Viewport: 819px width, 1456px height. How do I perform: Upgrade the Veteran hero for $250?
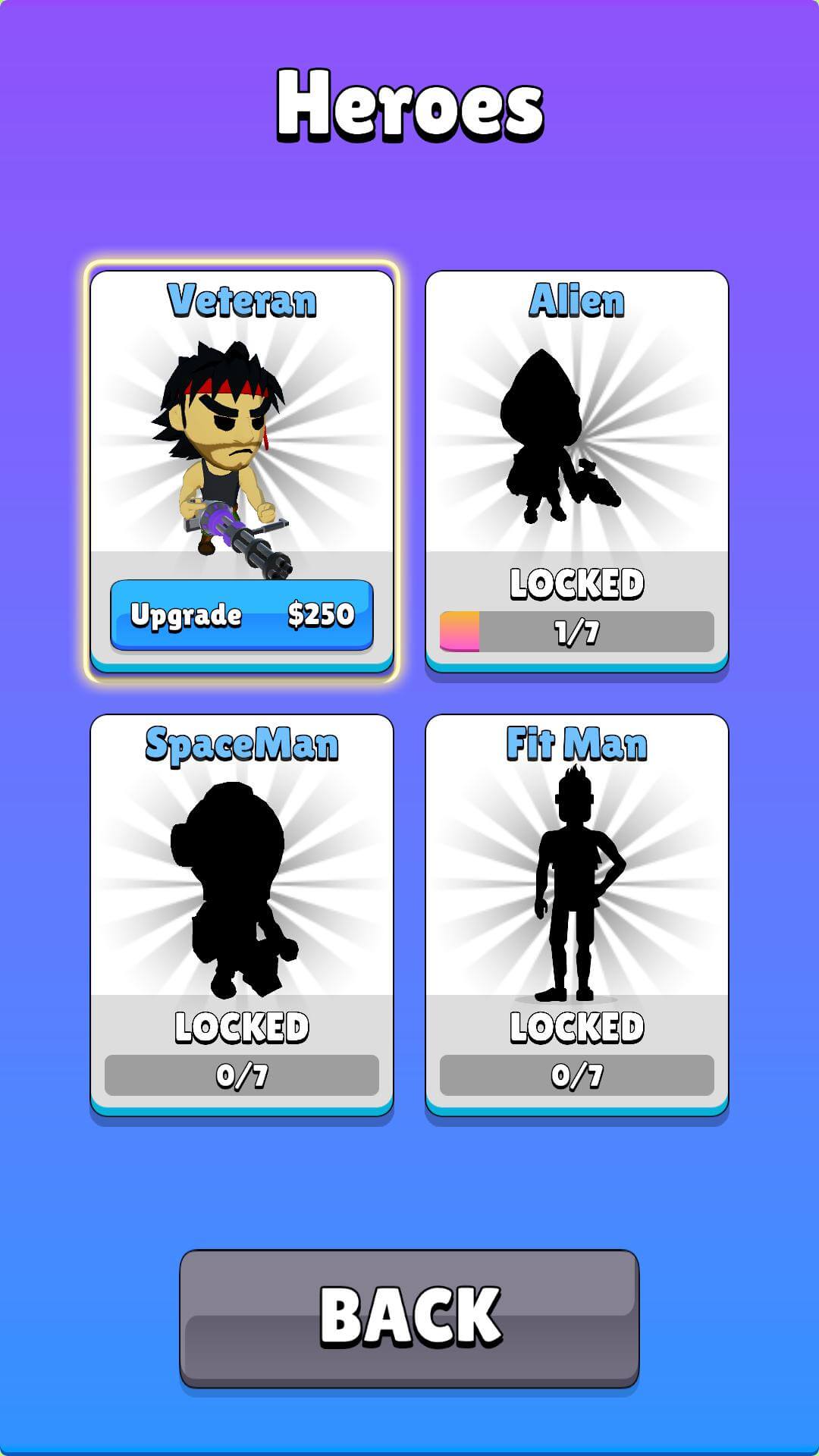pyautogui.click(x=241, y=615)
